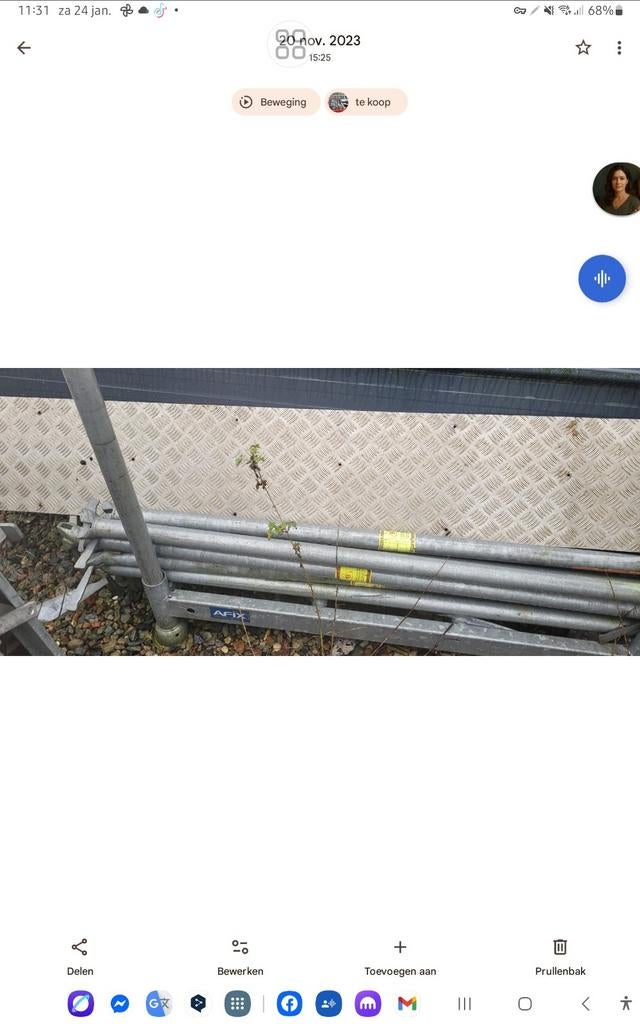640x1024 pixels.
Task: Share the photo via Delen
Action: (80, 956)
